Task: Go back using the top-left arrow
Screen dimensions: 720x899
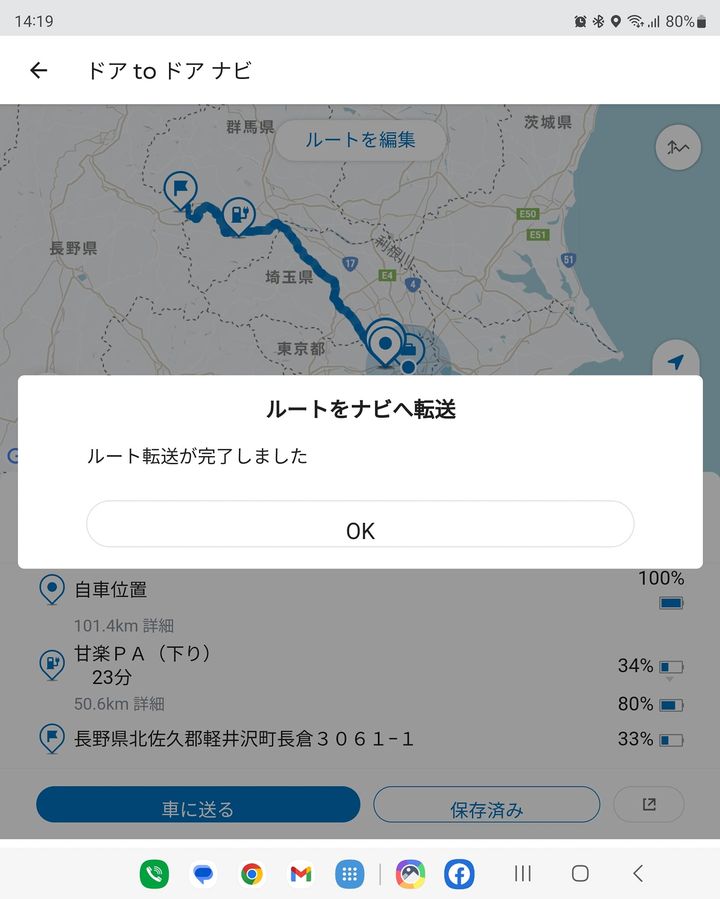Action: pos(39,70)
